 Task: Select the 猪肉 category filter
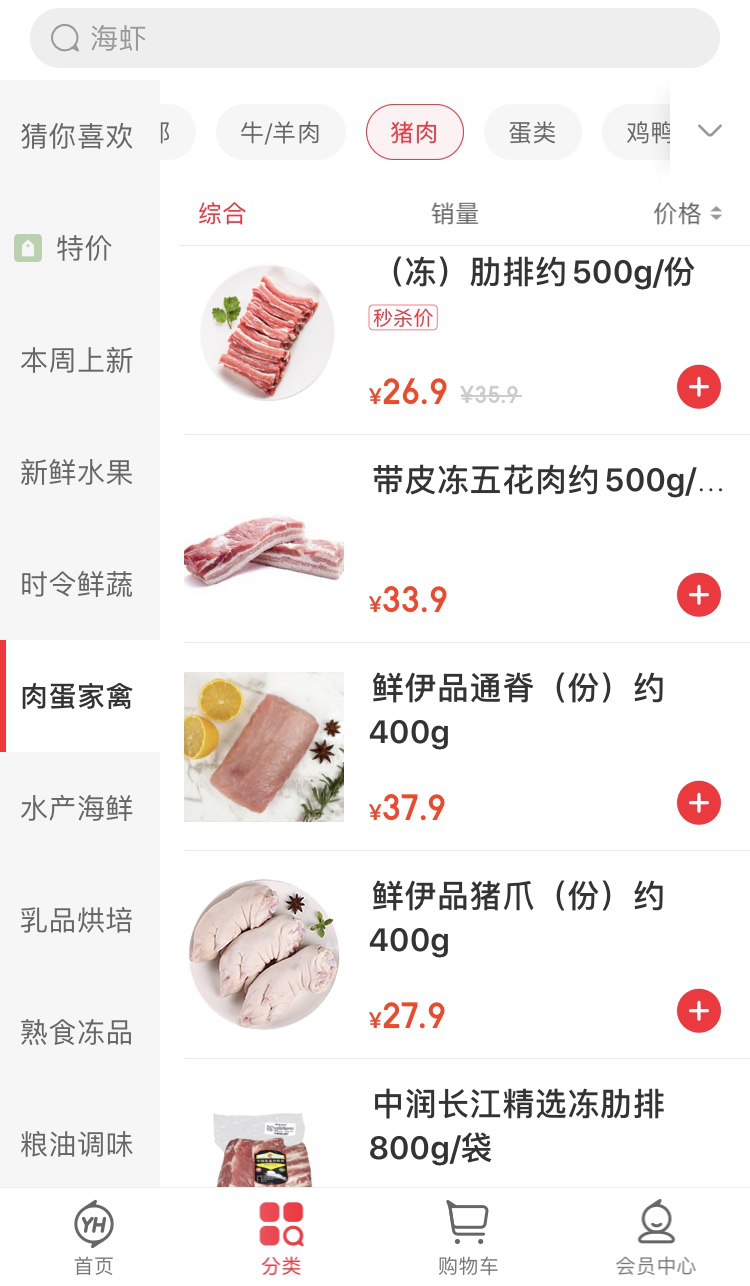pyautogui.click(x=415, y=130)
